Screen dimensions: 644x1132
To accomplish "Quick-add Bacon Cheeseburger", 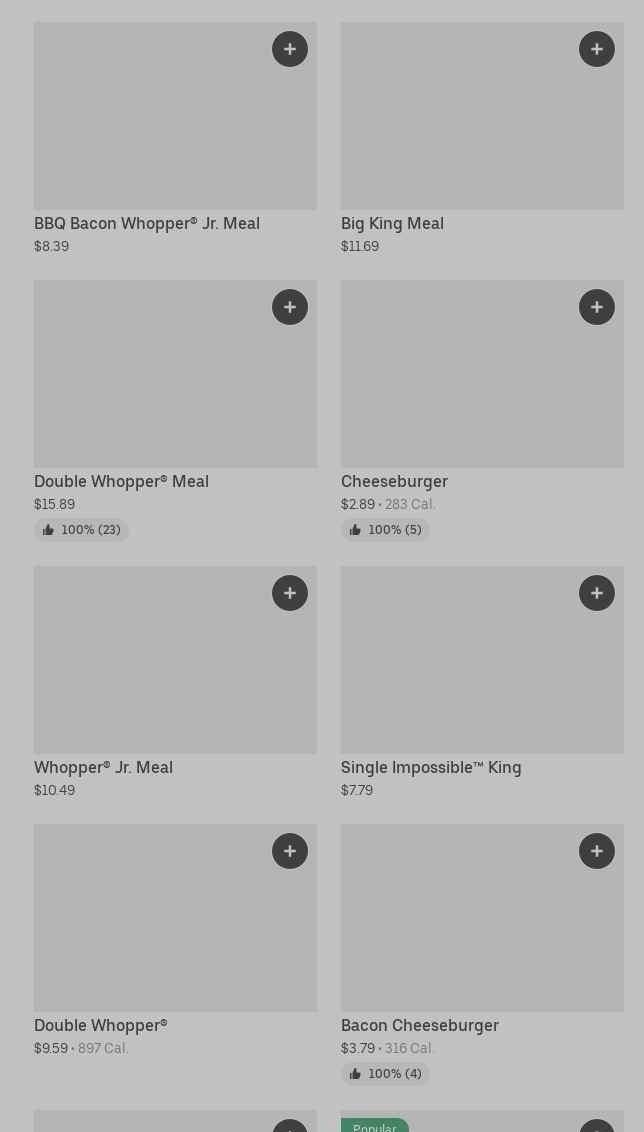I will click(x=597, y=851).
